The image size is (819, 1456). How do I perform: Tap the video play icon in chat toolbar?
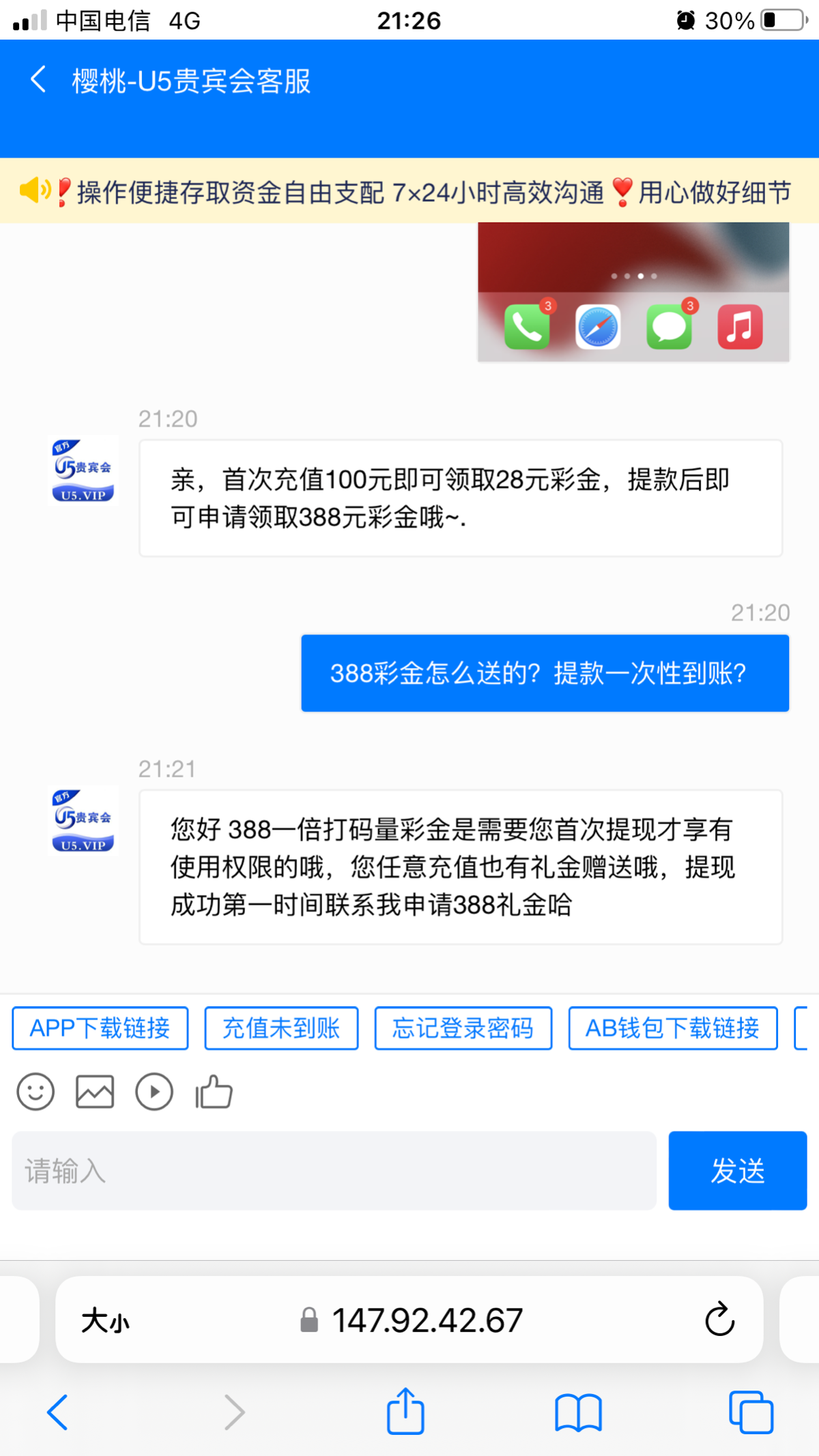tap(154, 1092)
